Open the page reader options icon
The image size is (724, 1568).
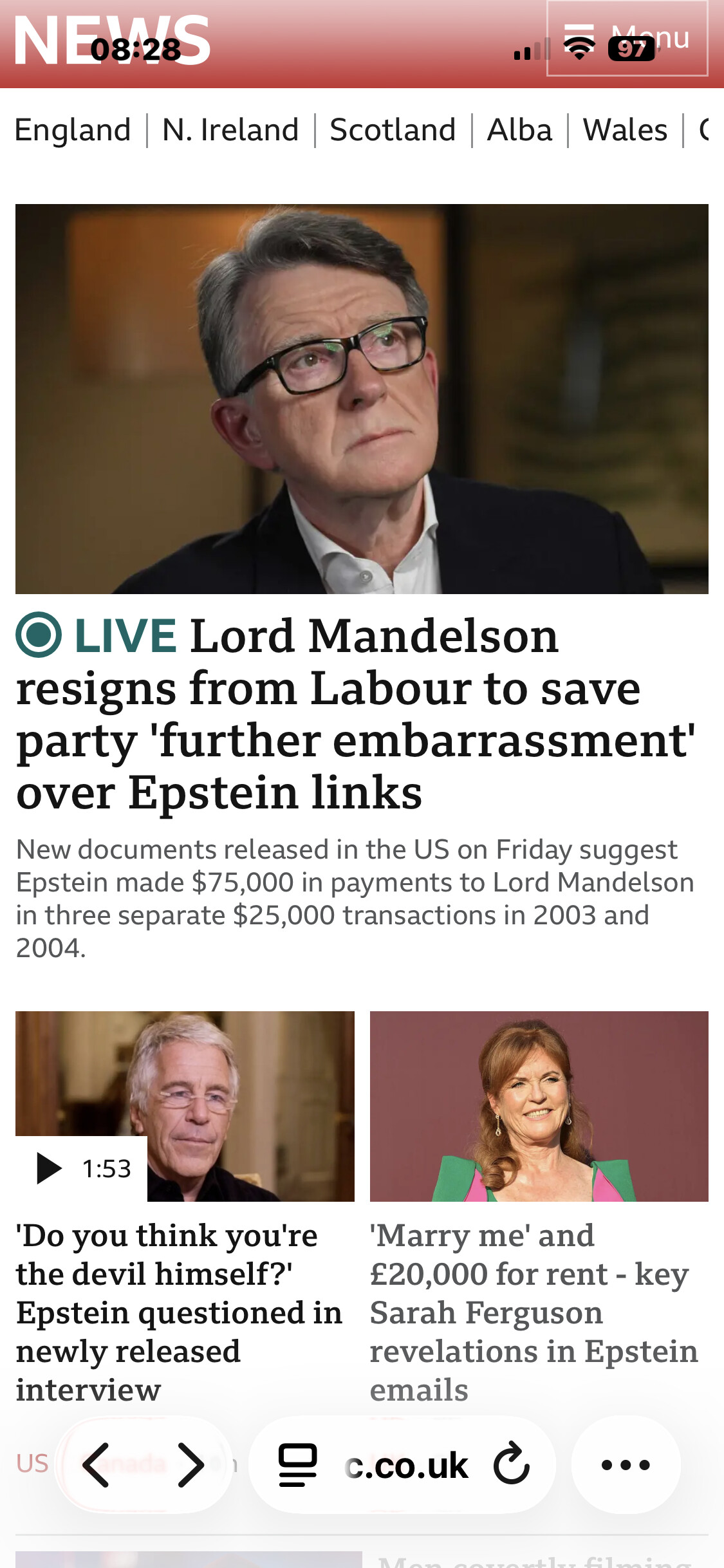pyautogui.click(x=297, y=1465)
